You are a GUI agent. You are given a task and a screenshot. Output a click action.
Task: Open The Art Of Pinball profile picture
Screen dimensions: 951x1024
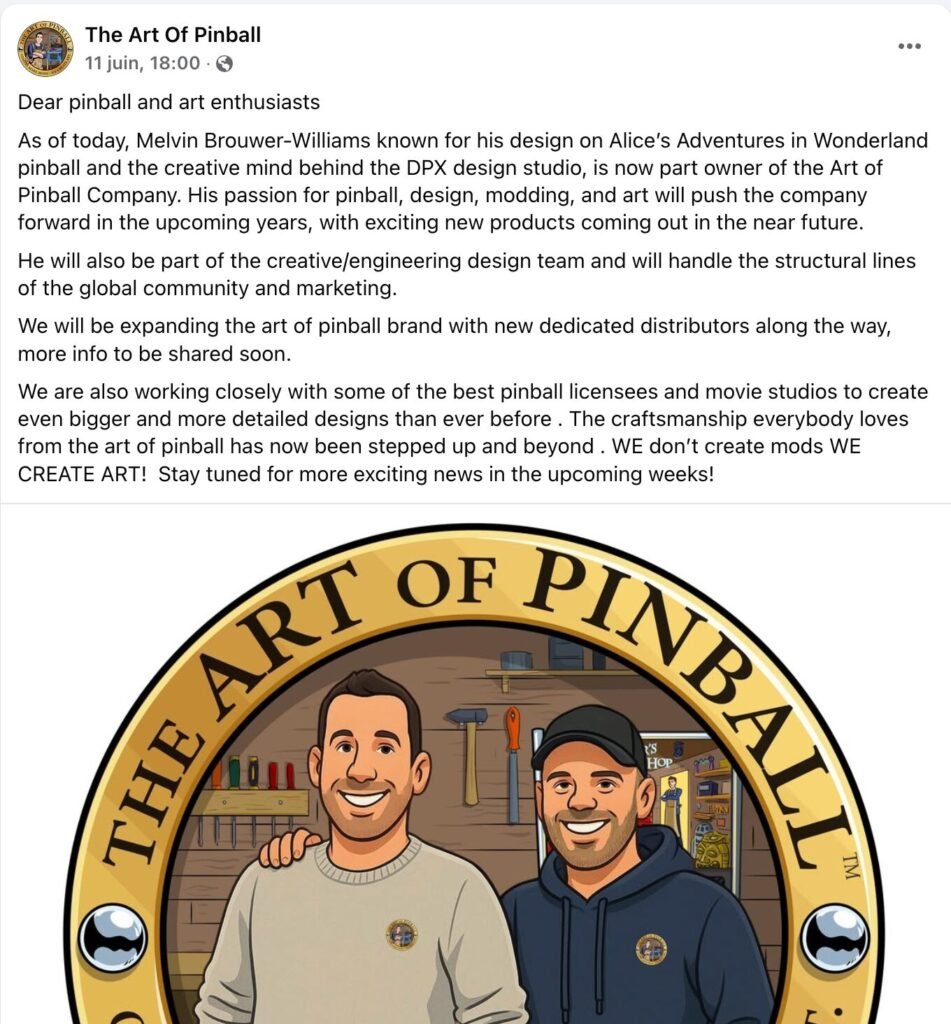click(x=45, y=48)
